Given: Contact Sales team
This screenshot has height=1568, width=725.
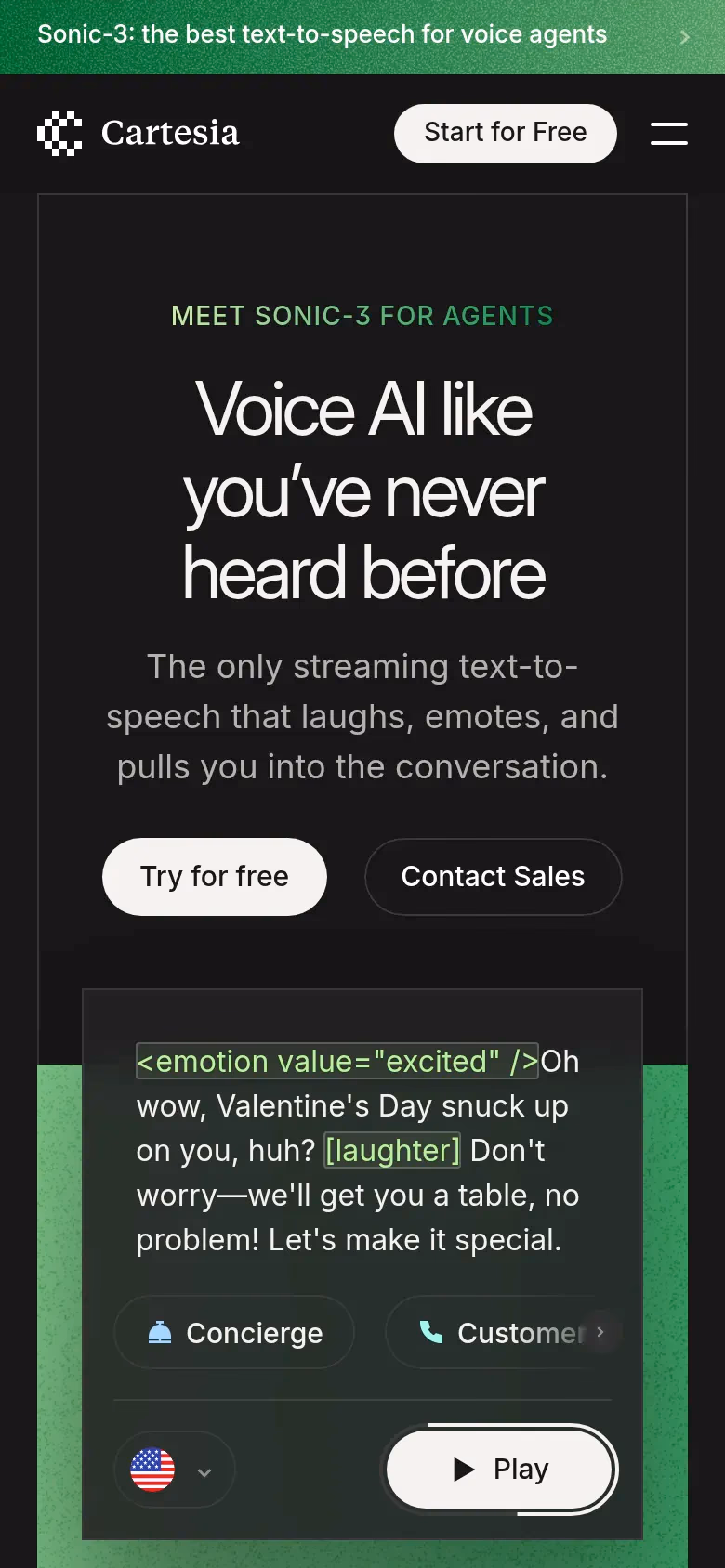Looking at the screenshot, I should [x=493, y=876].
